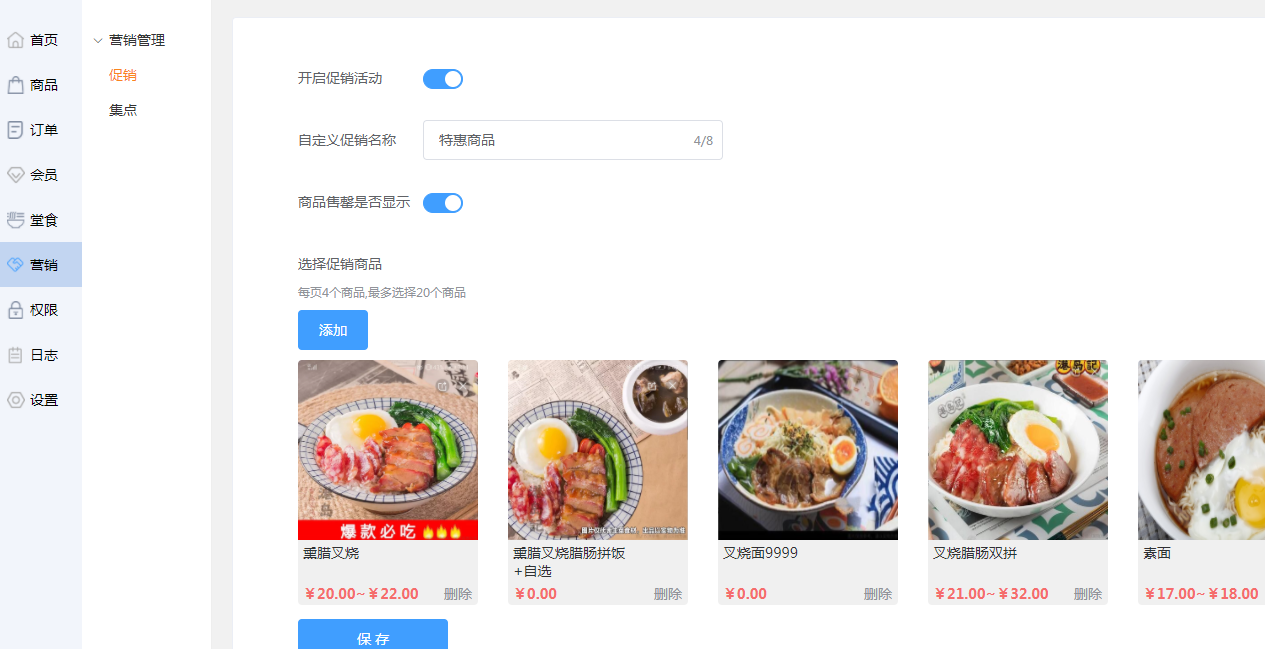Select the 集点 submenu item
This screenshot has height=649, width=1265.
(x=123, y=110)
